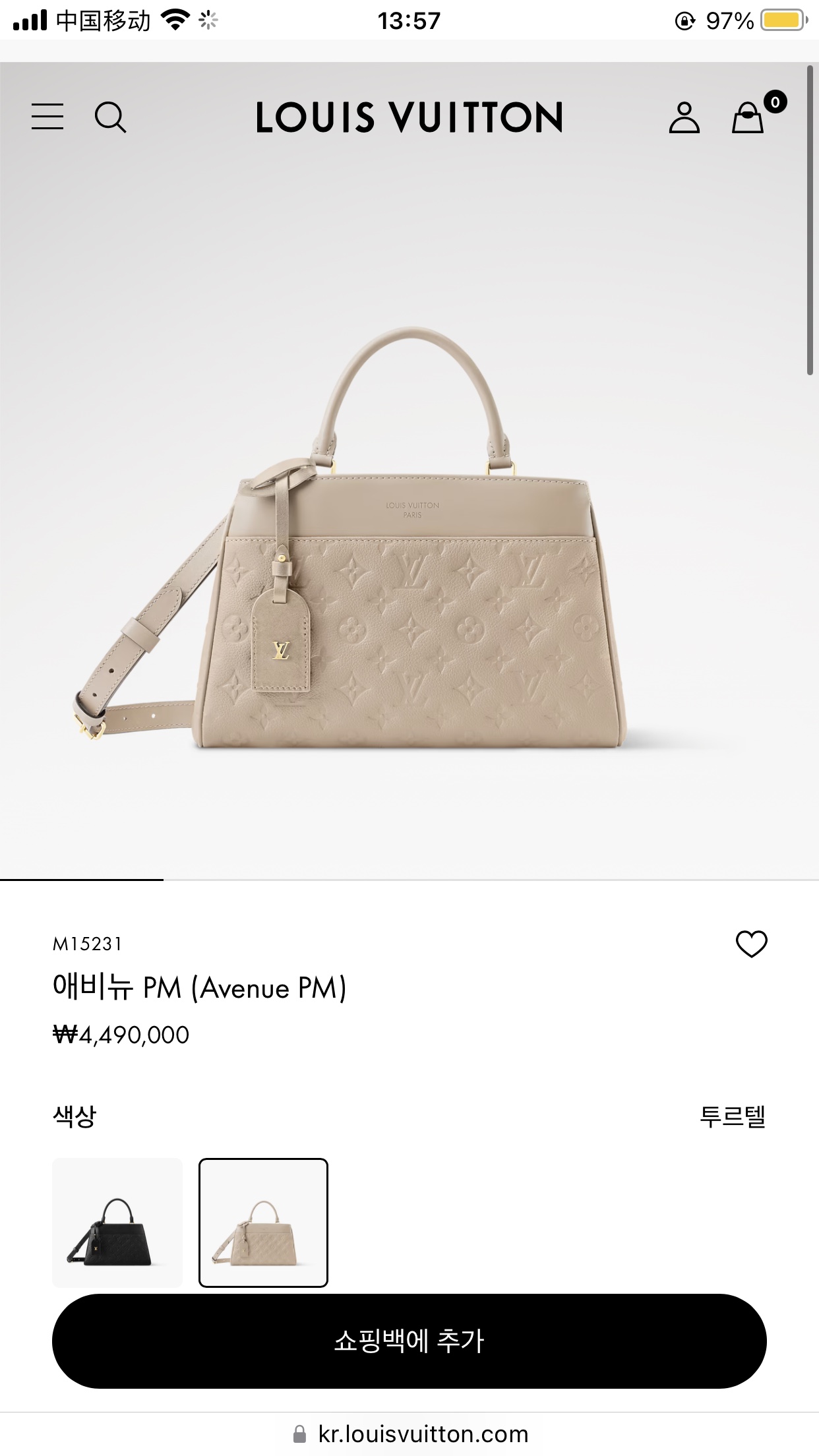Tap the kr.louisvuitton.com address bar
The height and width of the screenshot is (1456, 819).
[x=422, y=1434]
